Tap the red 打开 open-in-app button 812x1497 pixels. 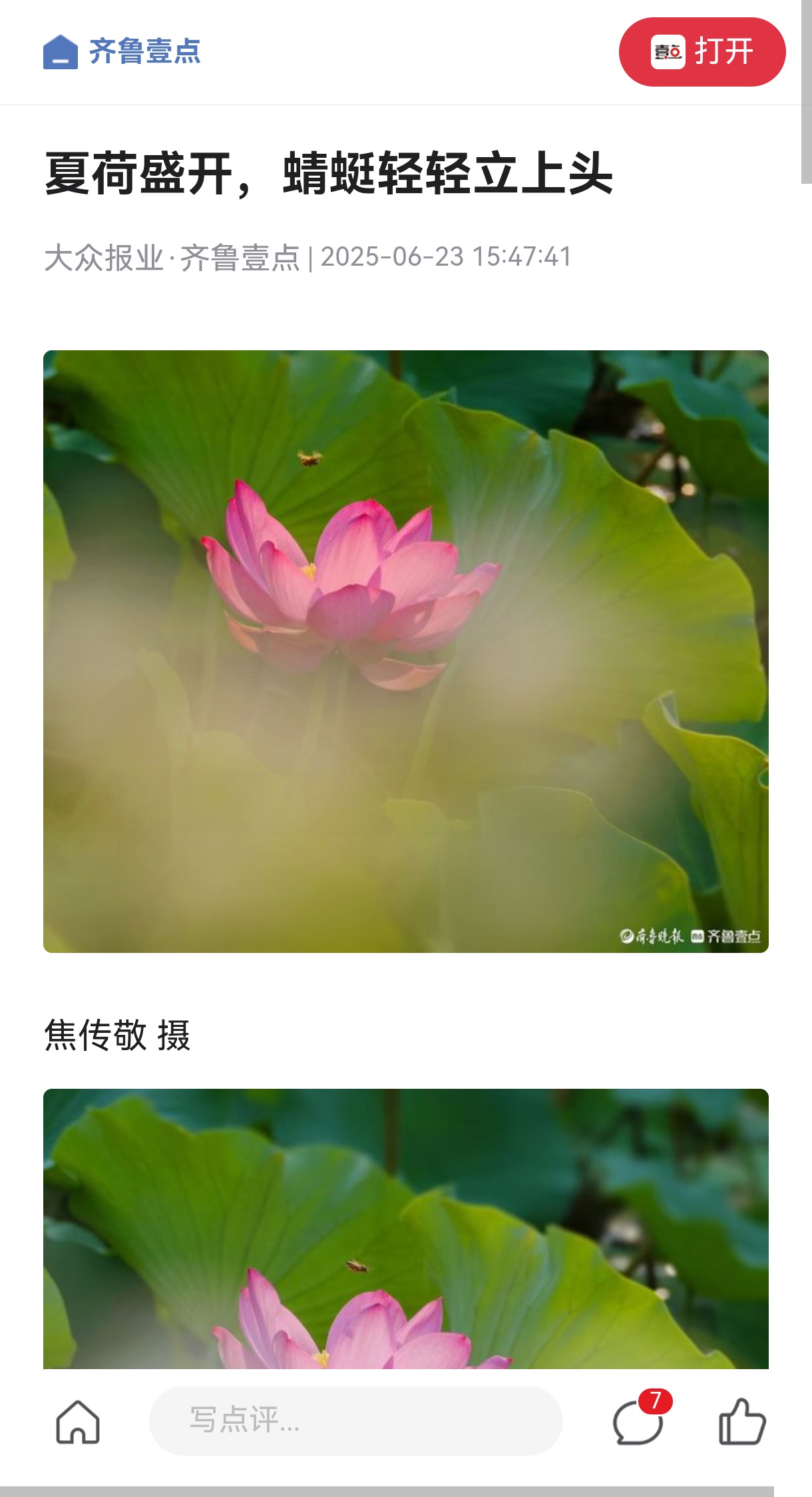[x=702, y=52]
